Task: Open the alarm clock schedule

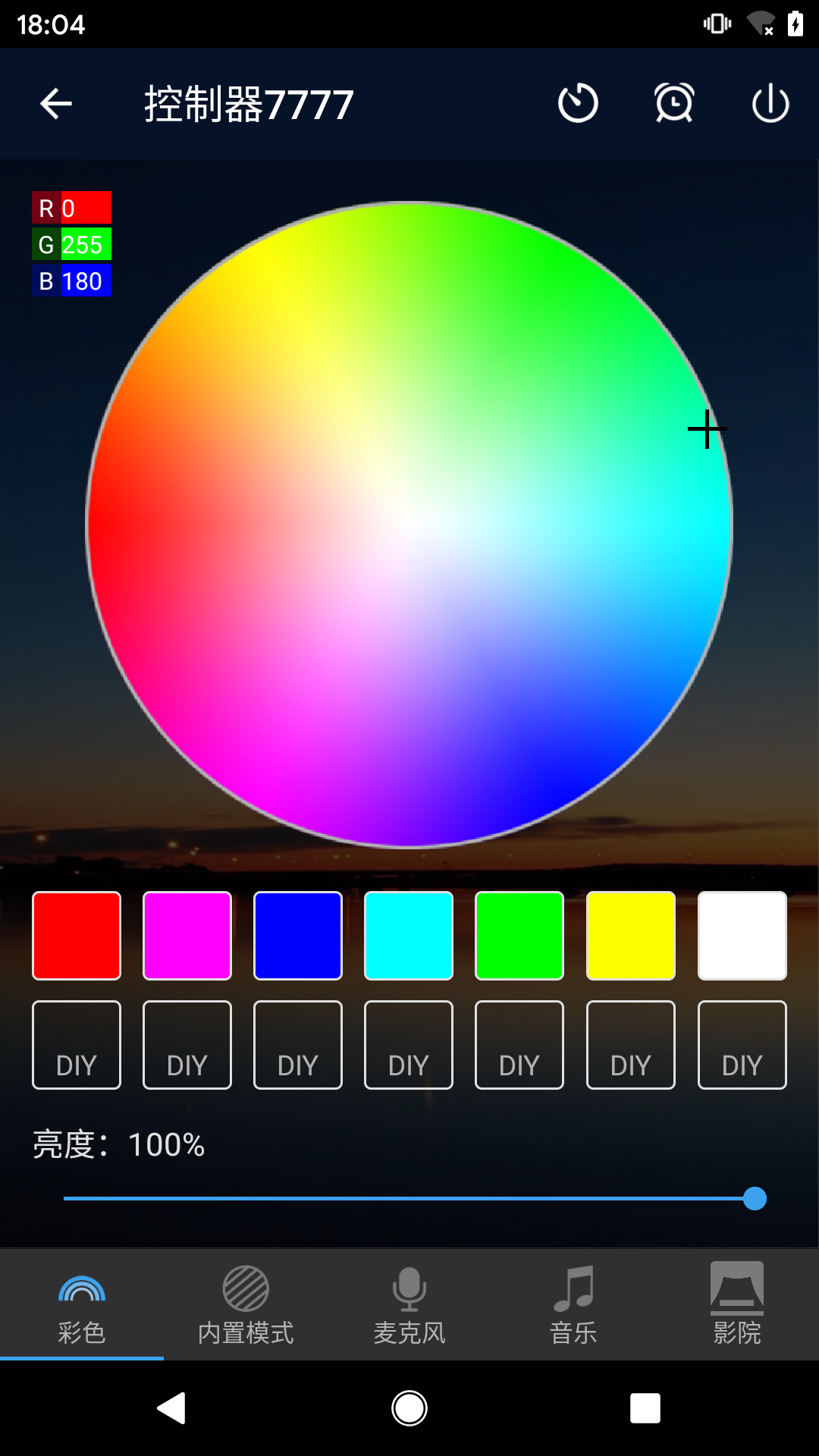Action: 674,104
